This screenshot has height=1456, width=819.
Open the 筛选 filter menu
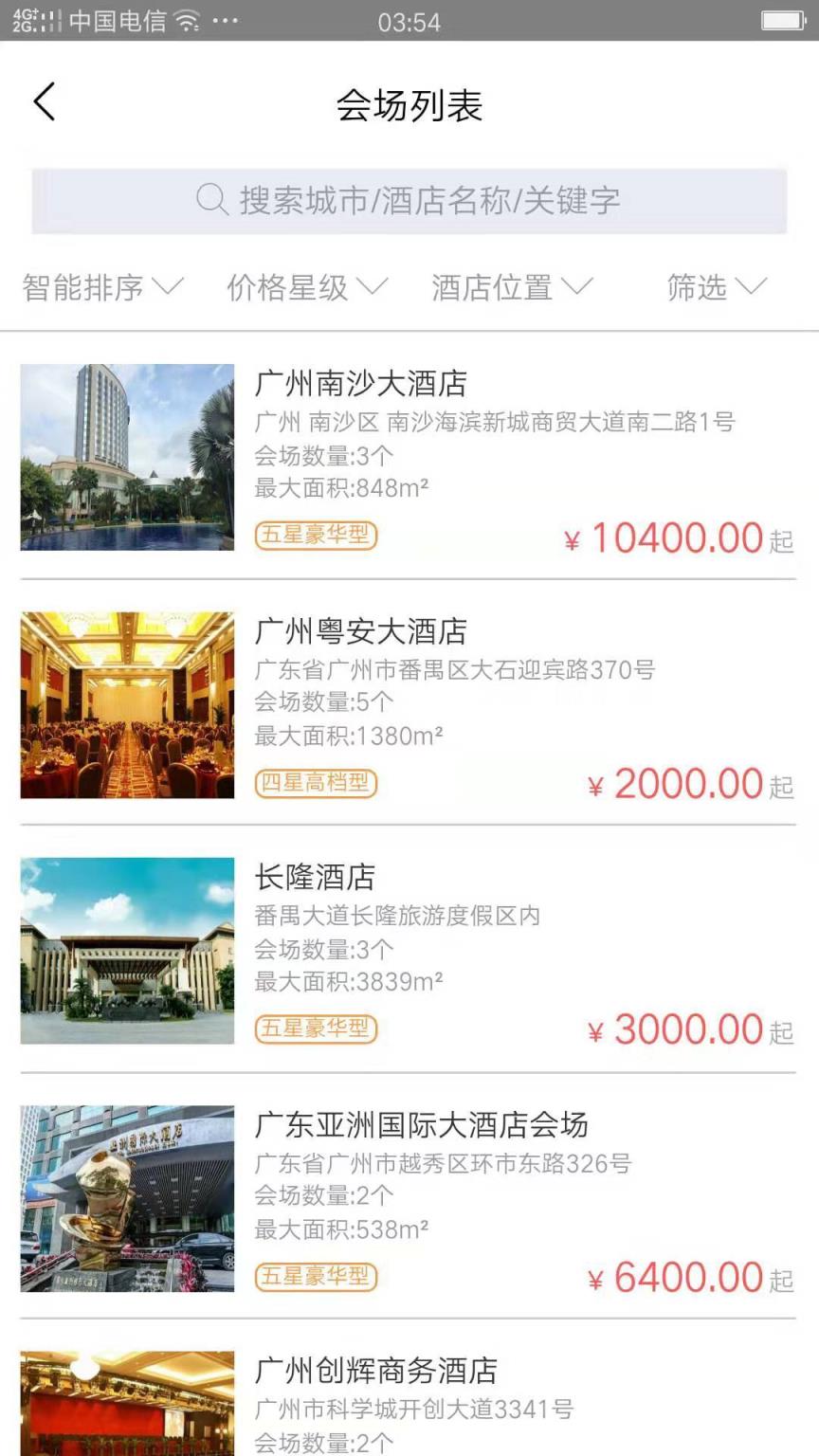click(718, 288)
